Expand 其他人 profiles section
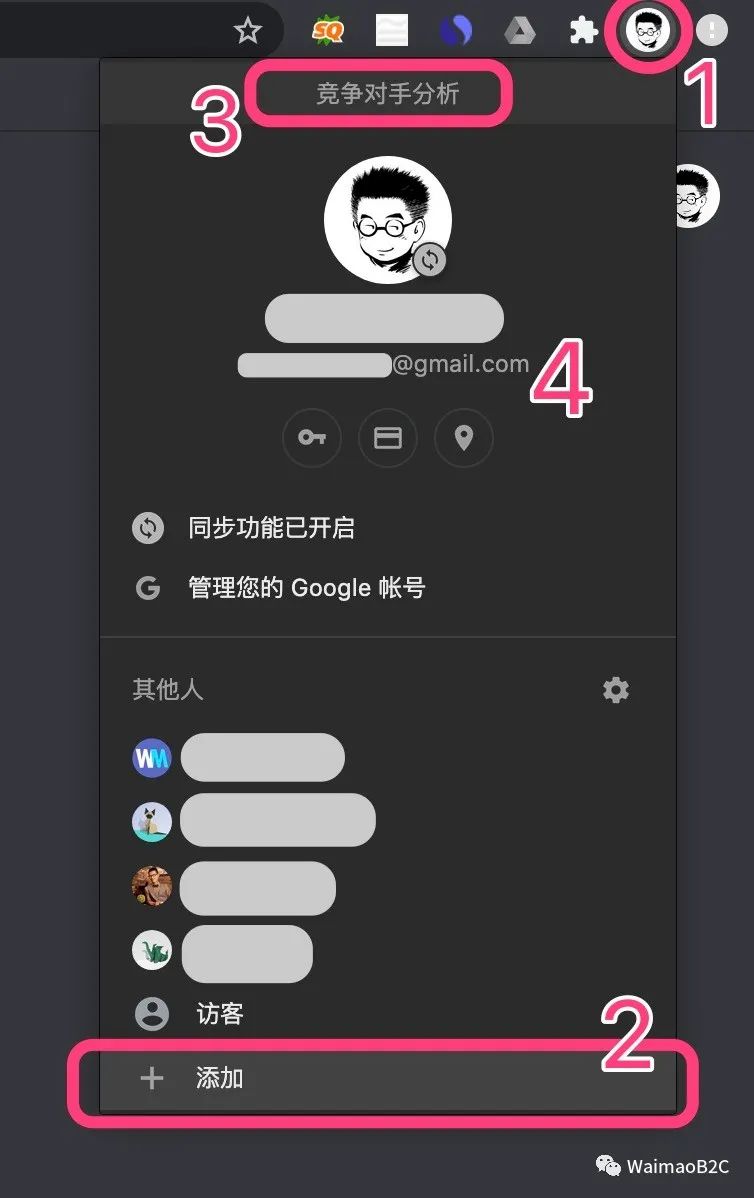 (166, 690)
